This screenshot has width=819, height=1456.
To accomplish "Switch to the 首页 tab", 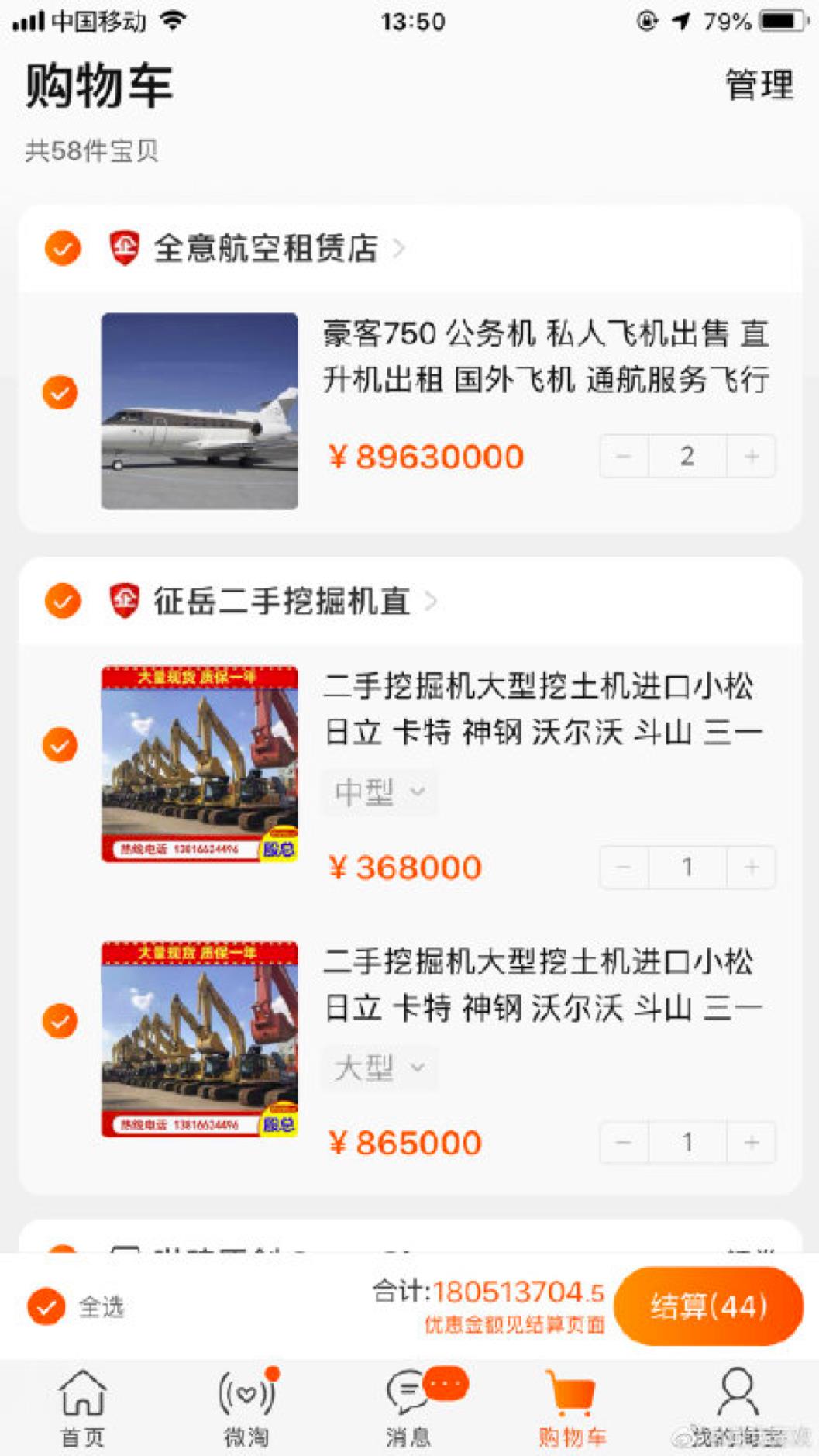I will point(82,1409).
